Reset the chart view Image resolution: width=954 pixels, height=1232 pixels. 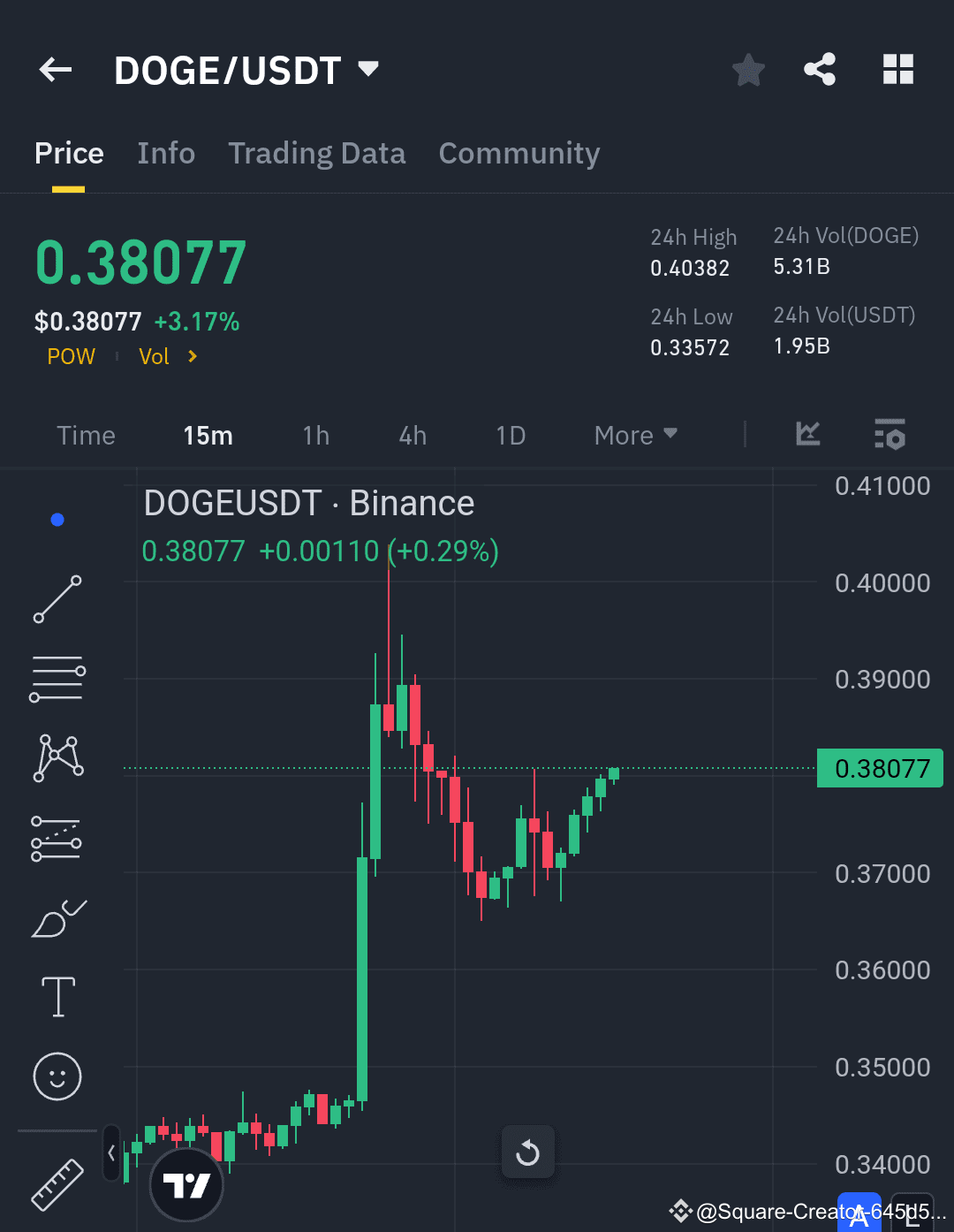527,1152
